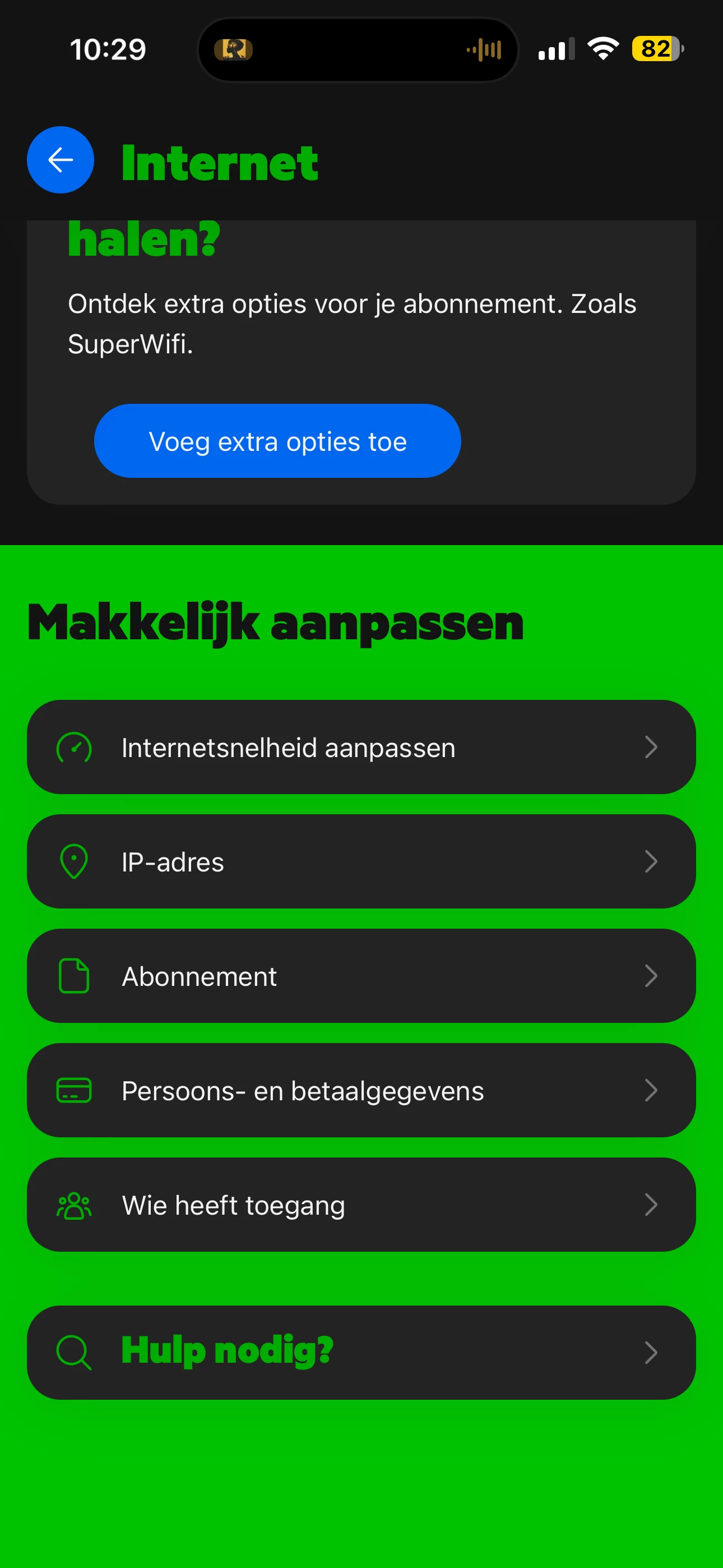Go back with the blue arrow button
This screenshot has height=1568, width=723.
tap(61, 160)
